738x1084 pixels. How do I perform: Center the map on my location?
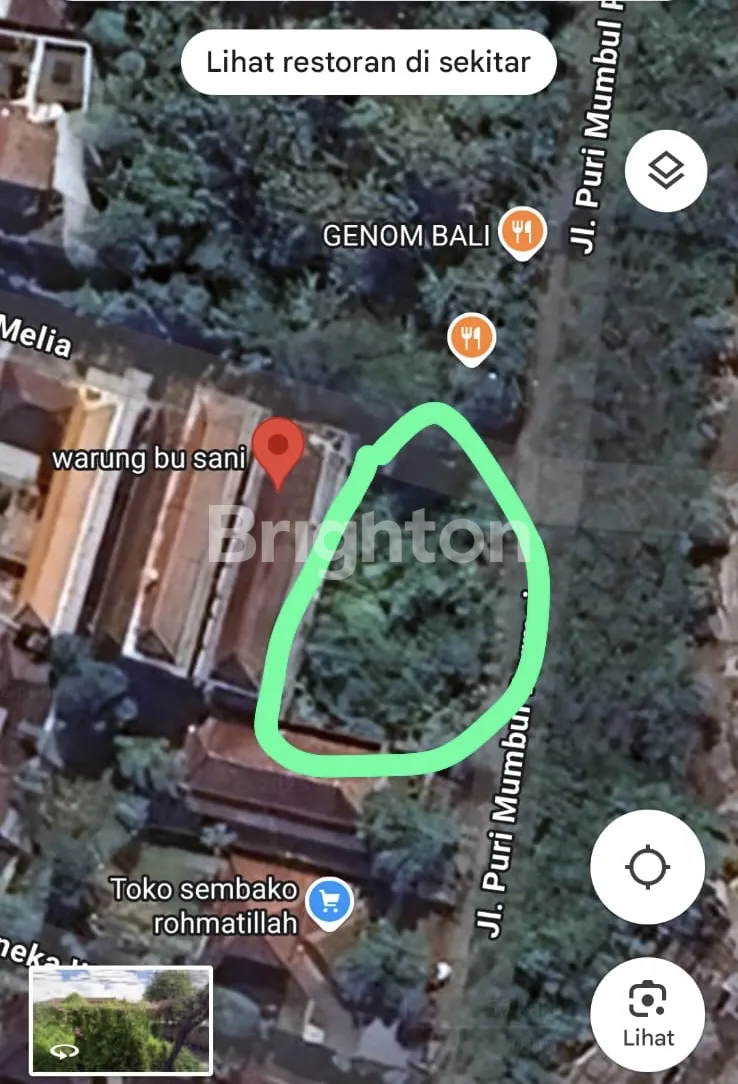647,866
